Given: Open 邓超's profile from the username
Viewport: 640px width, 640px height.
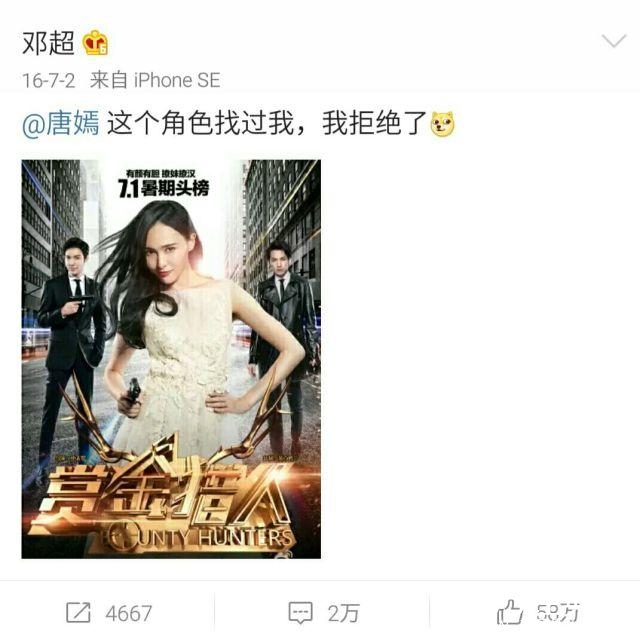Looking at the screenshot, I should click(x=47, y=43).
